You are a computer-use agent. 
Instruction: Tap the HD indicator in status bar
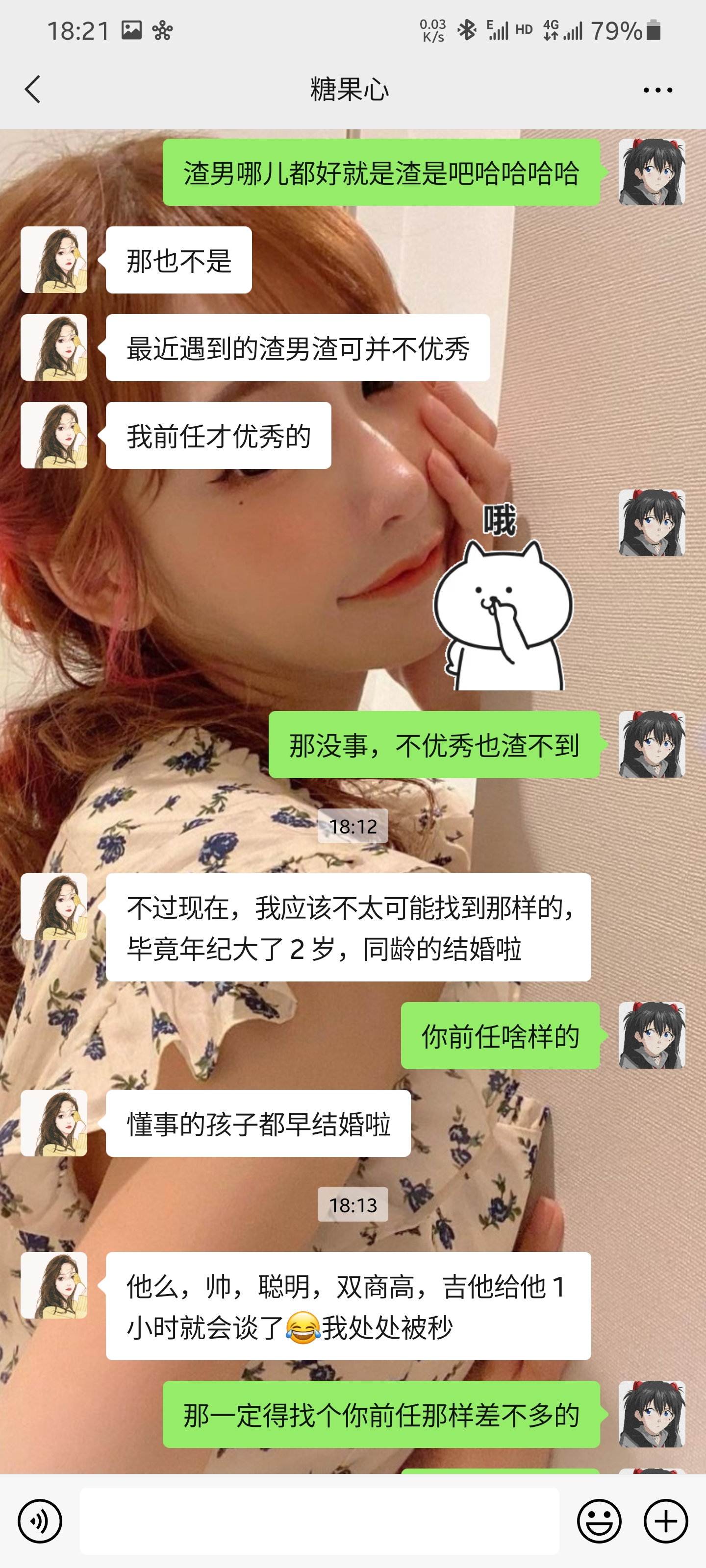pyautogui.click(x=524, y=29)
